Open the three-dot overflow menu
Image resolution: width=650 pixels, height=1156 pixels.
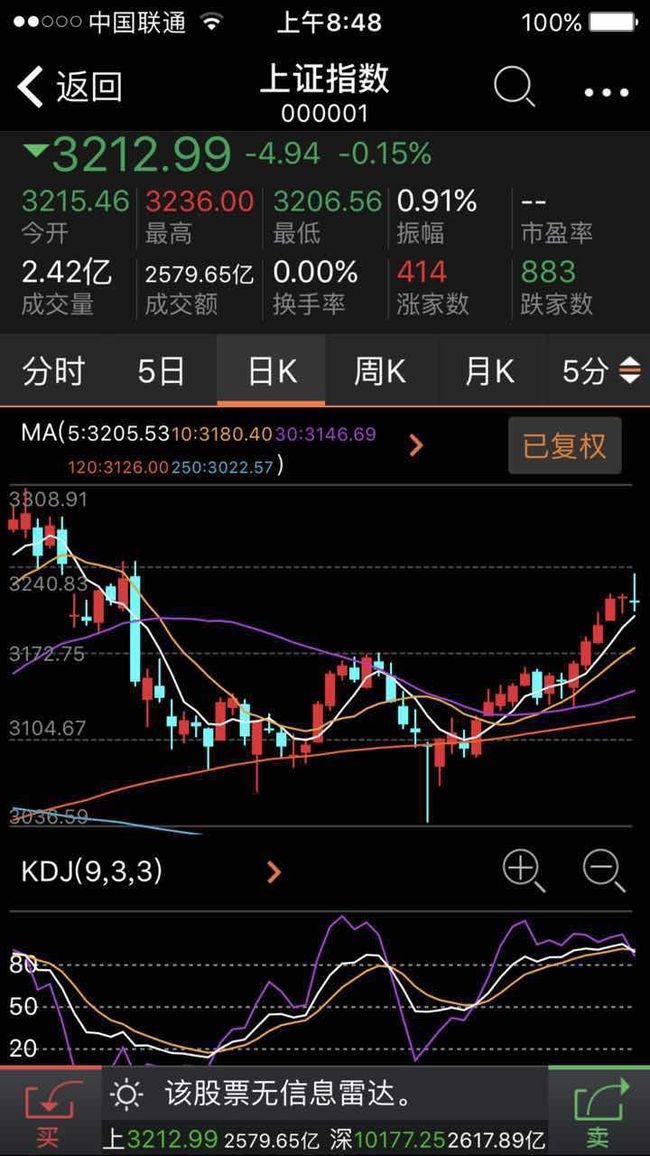tap(607, 93)
